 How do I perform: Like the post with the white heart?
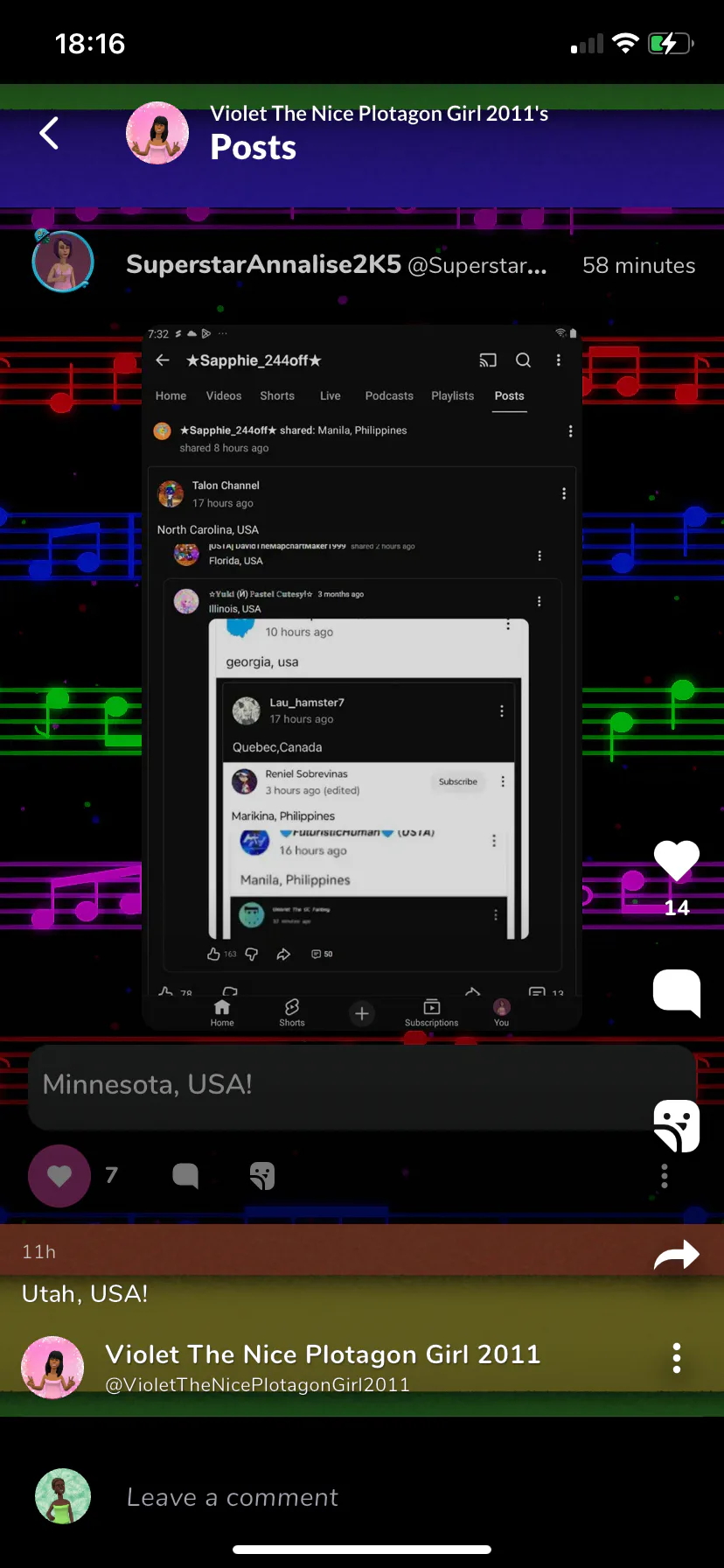(677, 861)
